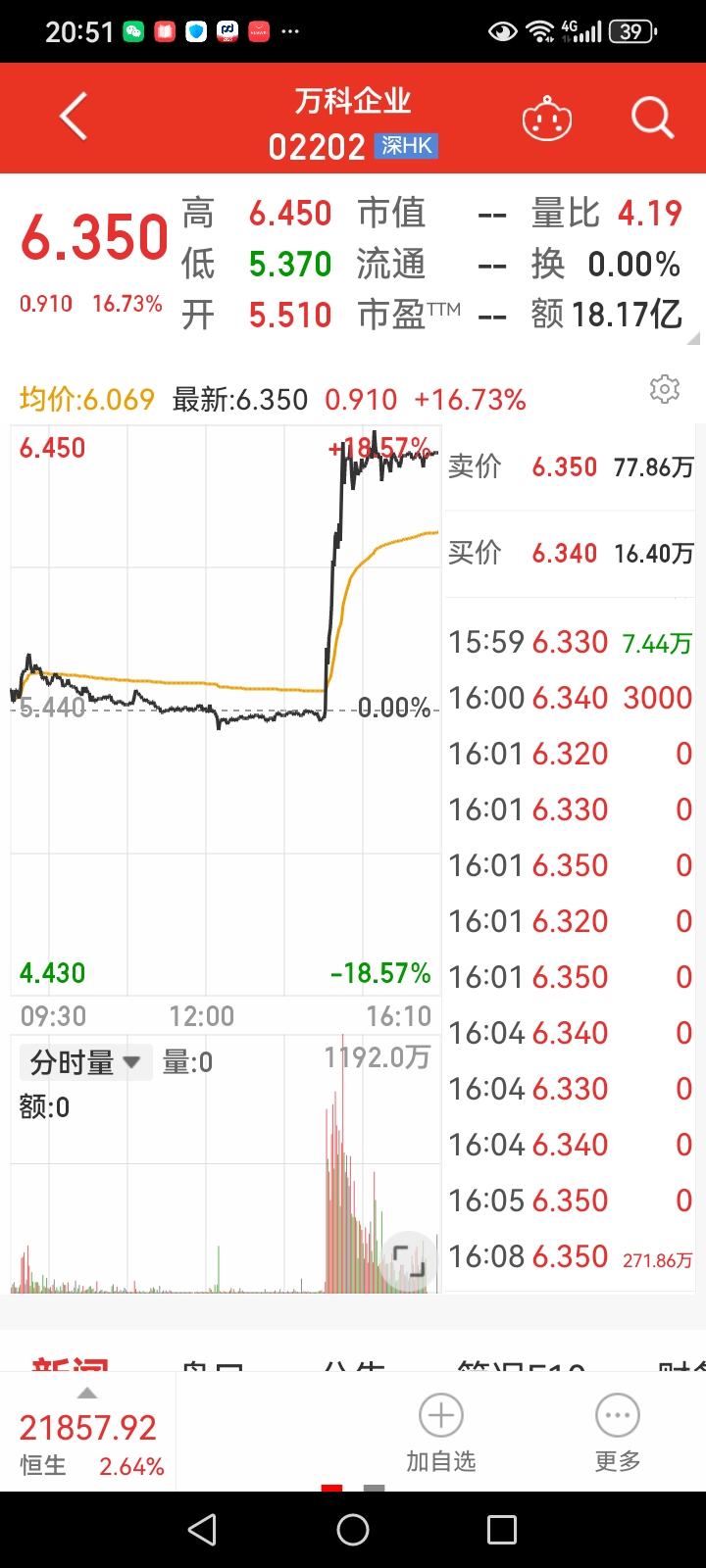This screenshot has width=706, height=1568.
Task: Tap the robot assistant icon
Action: click(x=547, y=117)
